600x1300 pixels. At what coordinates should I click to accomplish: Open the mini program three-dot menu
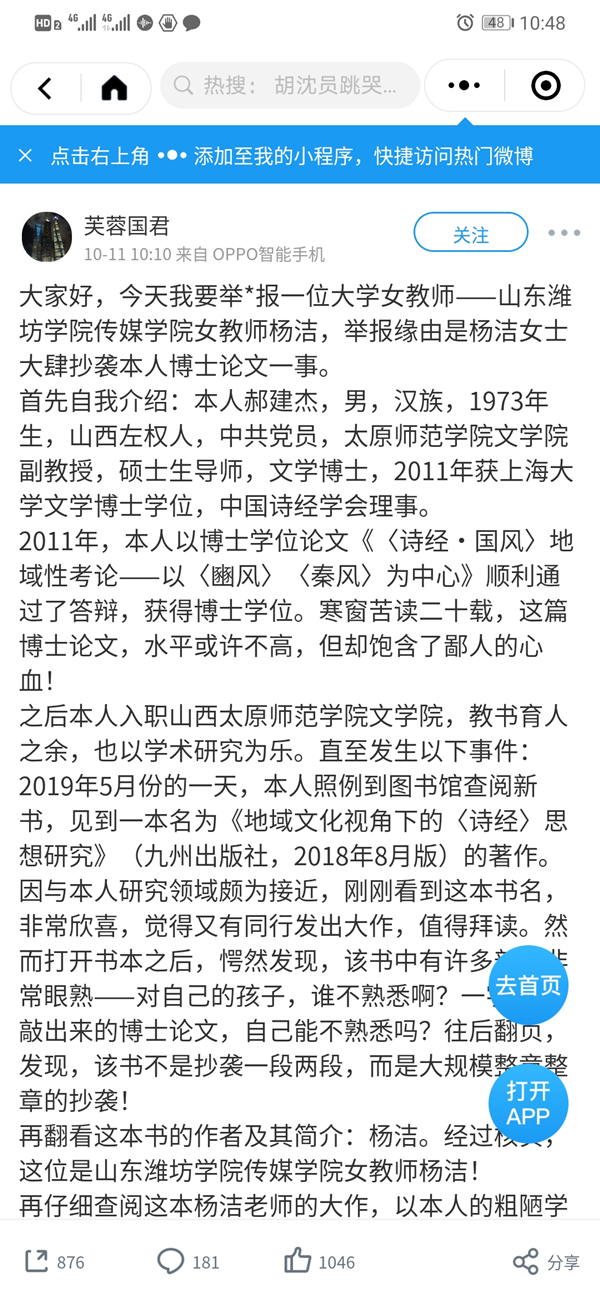click(x=464, y=86)
